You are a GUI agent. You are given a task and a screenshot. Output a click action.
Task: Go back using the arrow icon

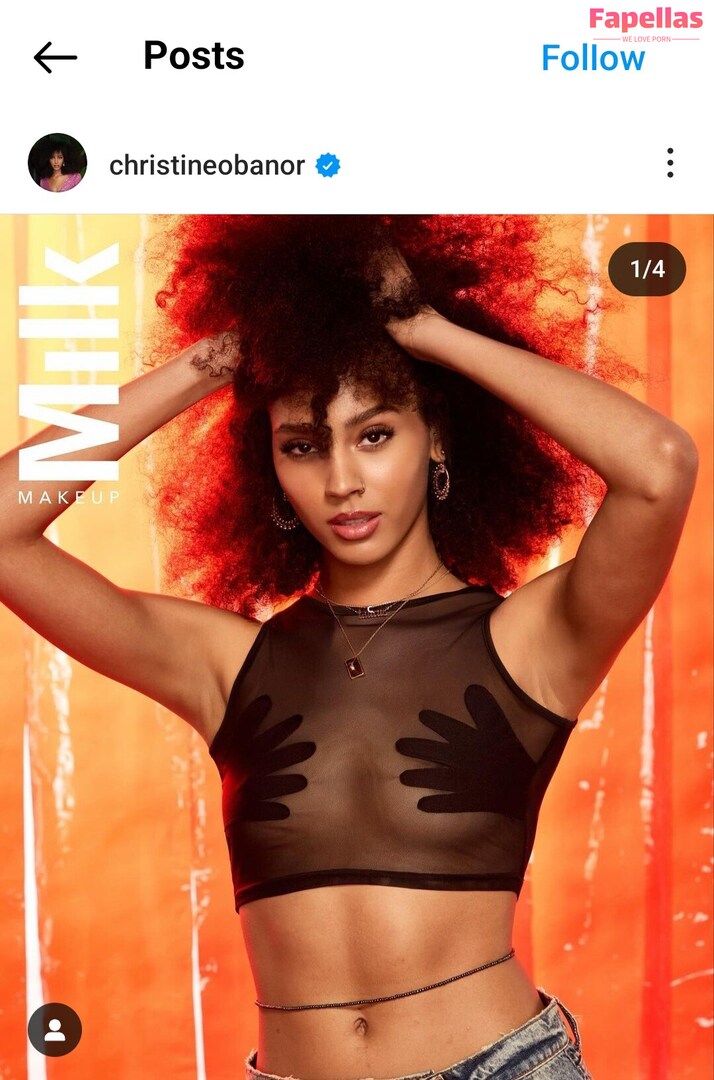click(55, 58)
